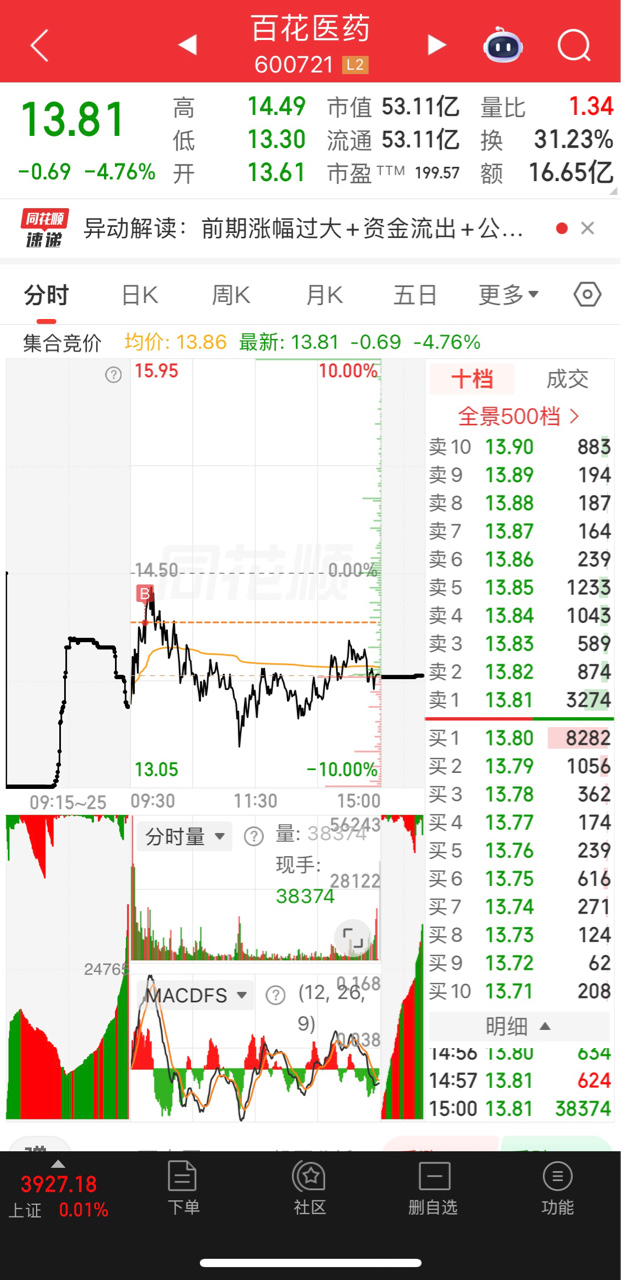This screenshot has width=621, height=1280.
Task: Switch to the previous stock arrow
Action: [187, 45]
